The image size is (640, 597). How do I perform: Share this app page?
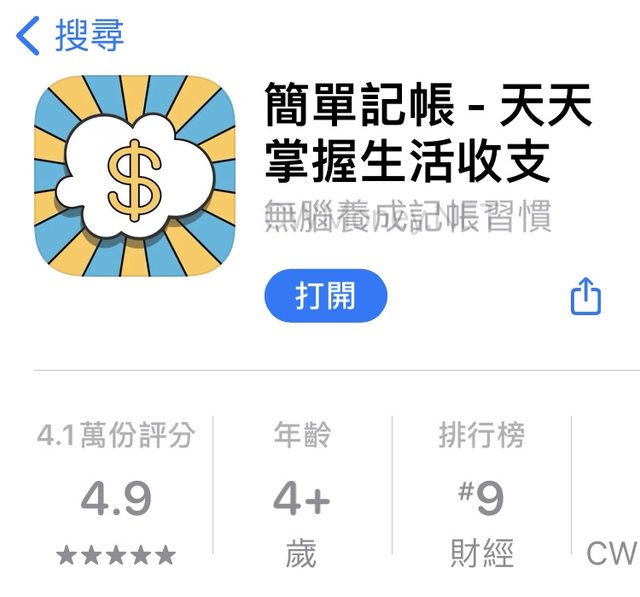coord(586,296)
